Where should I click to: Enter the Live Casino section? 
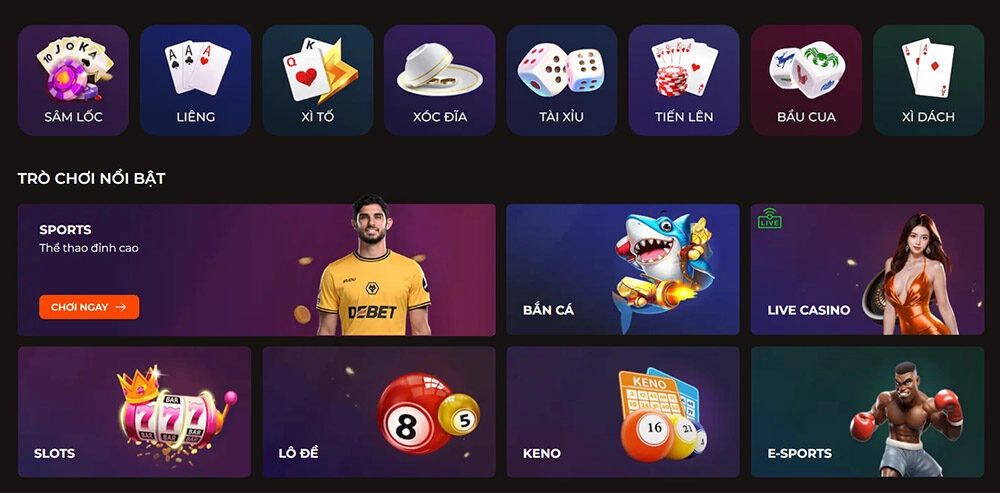[867, 270]
